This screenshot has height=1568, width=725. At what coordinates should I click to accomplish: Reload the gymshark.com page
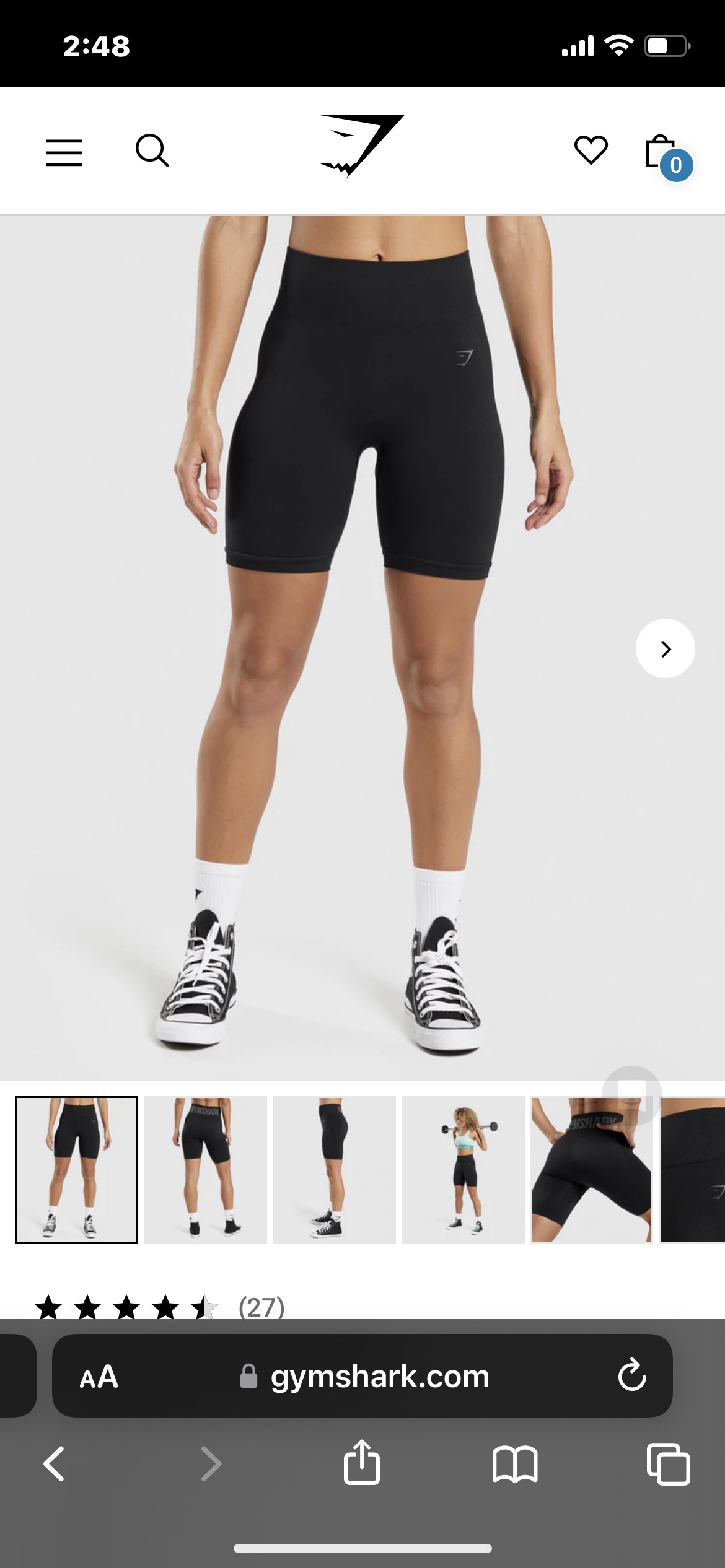tap(631, 1375)
